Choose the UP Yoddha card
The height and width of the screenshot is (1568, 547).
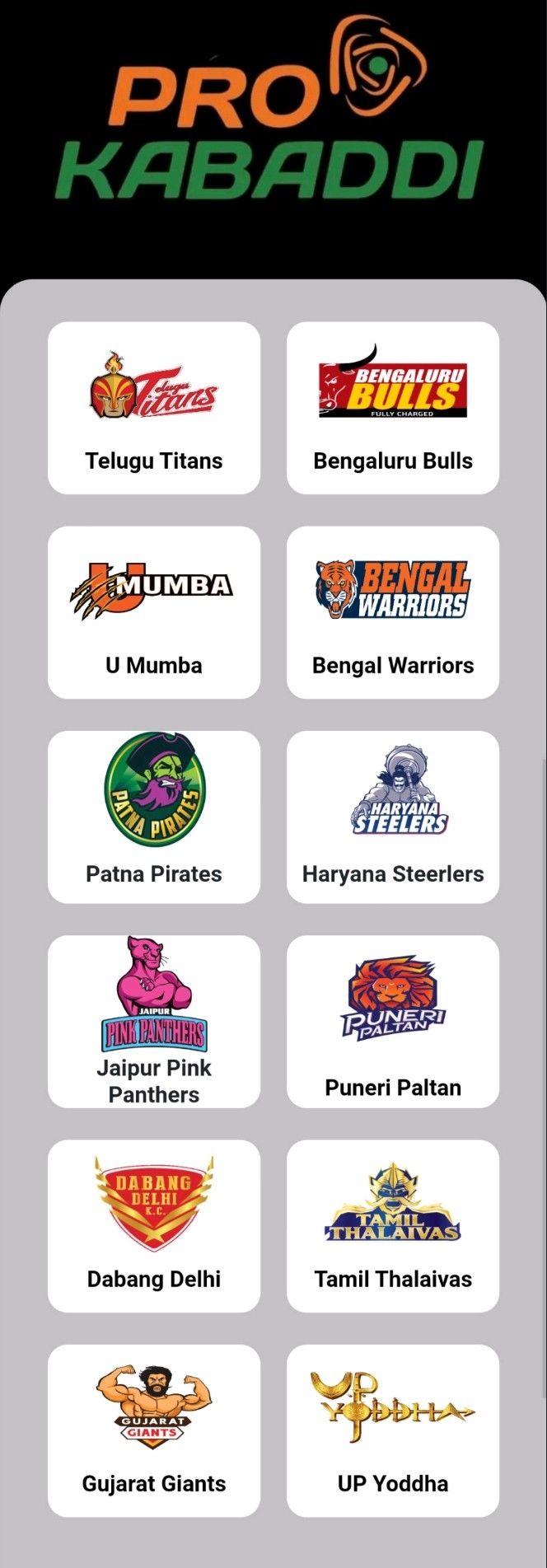(393, 1430)
